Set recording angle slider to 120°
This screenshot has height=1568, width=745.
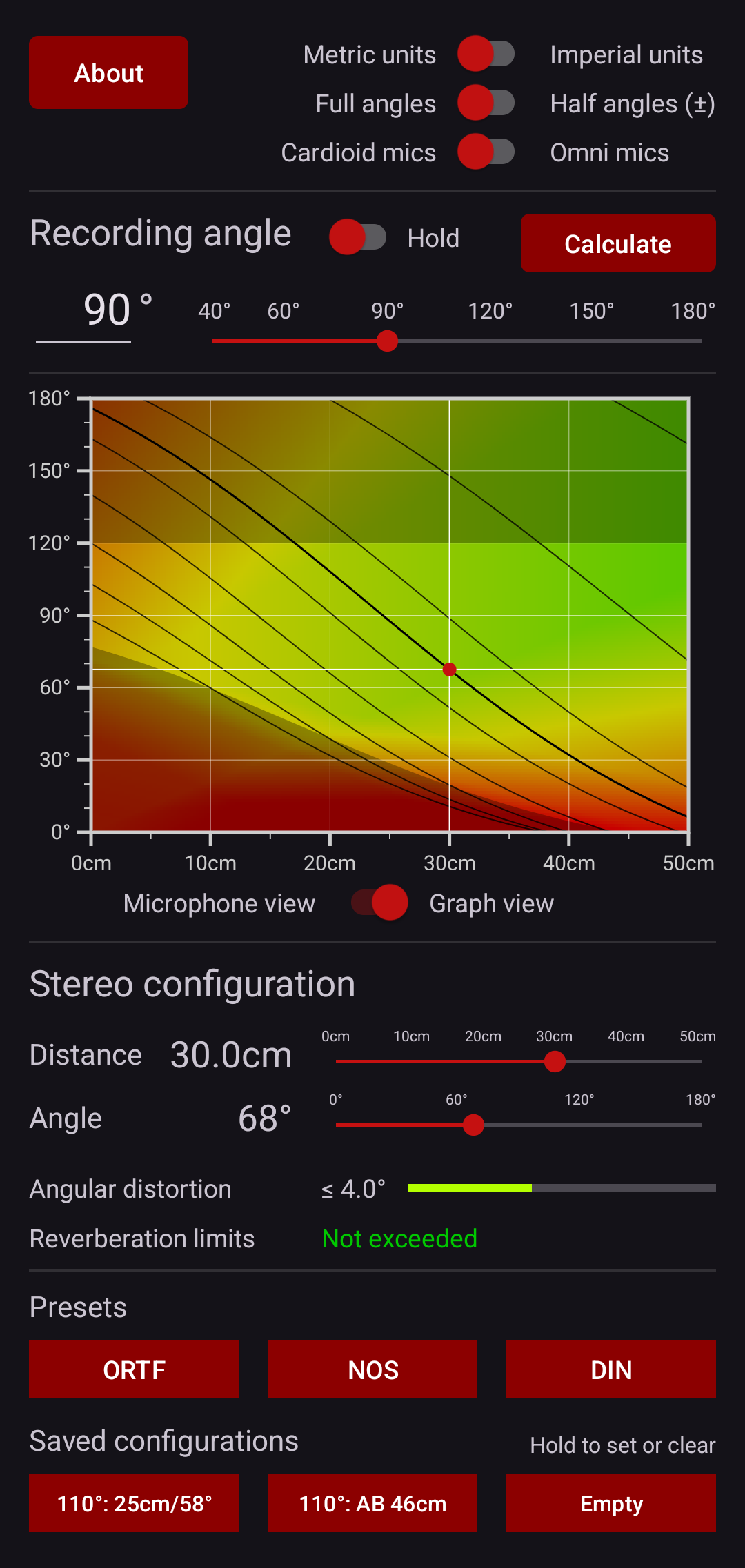[x=490, y=341]
